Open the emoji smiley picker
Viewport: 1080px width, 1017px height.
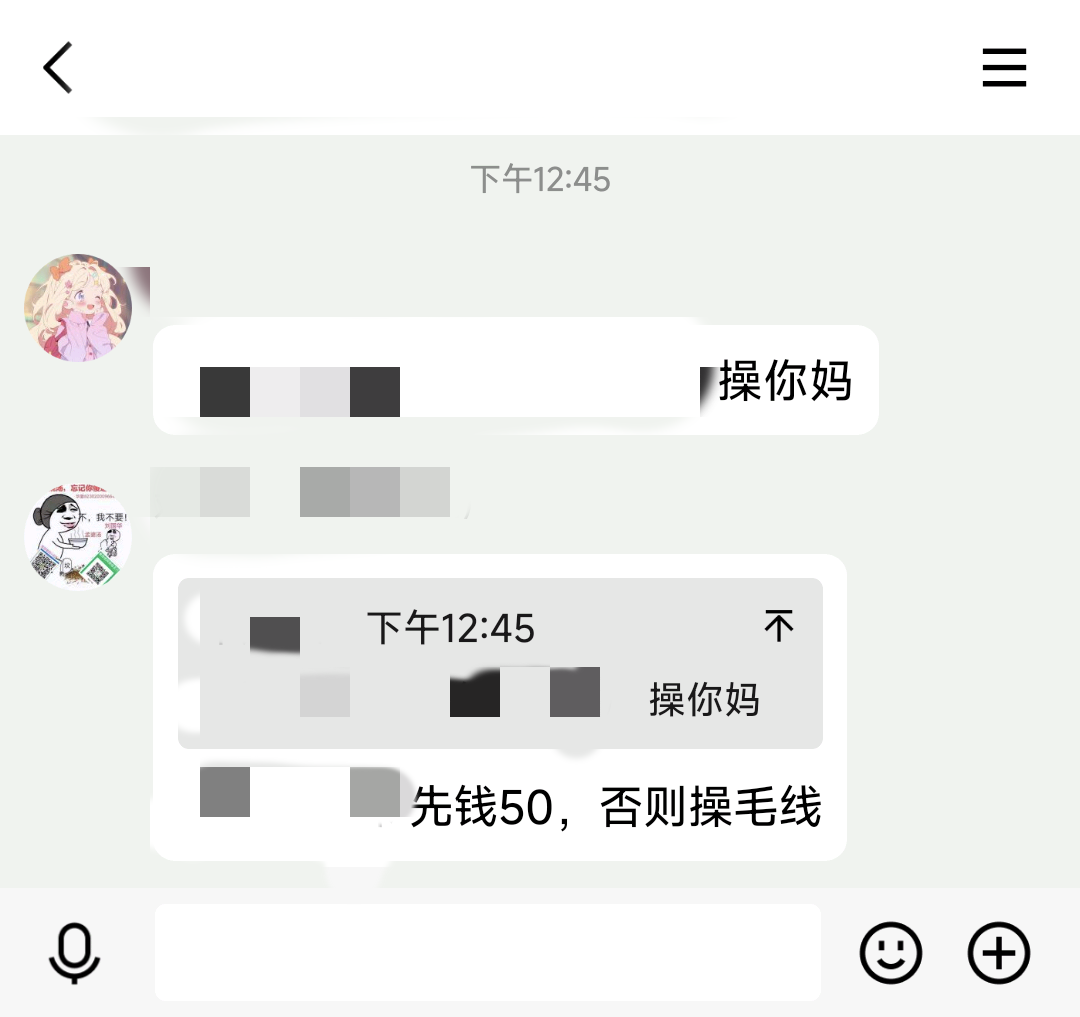pos(890,952)
